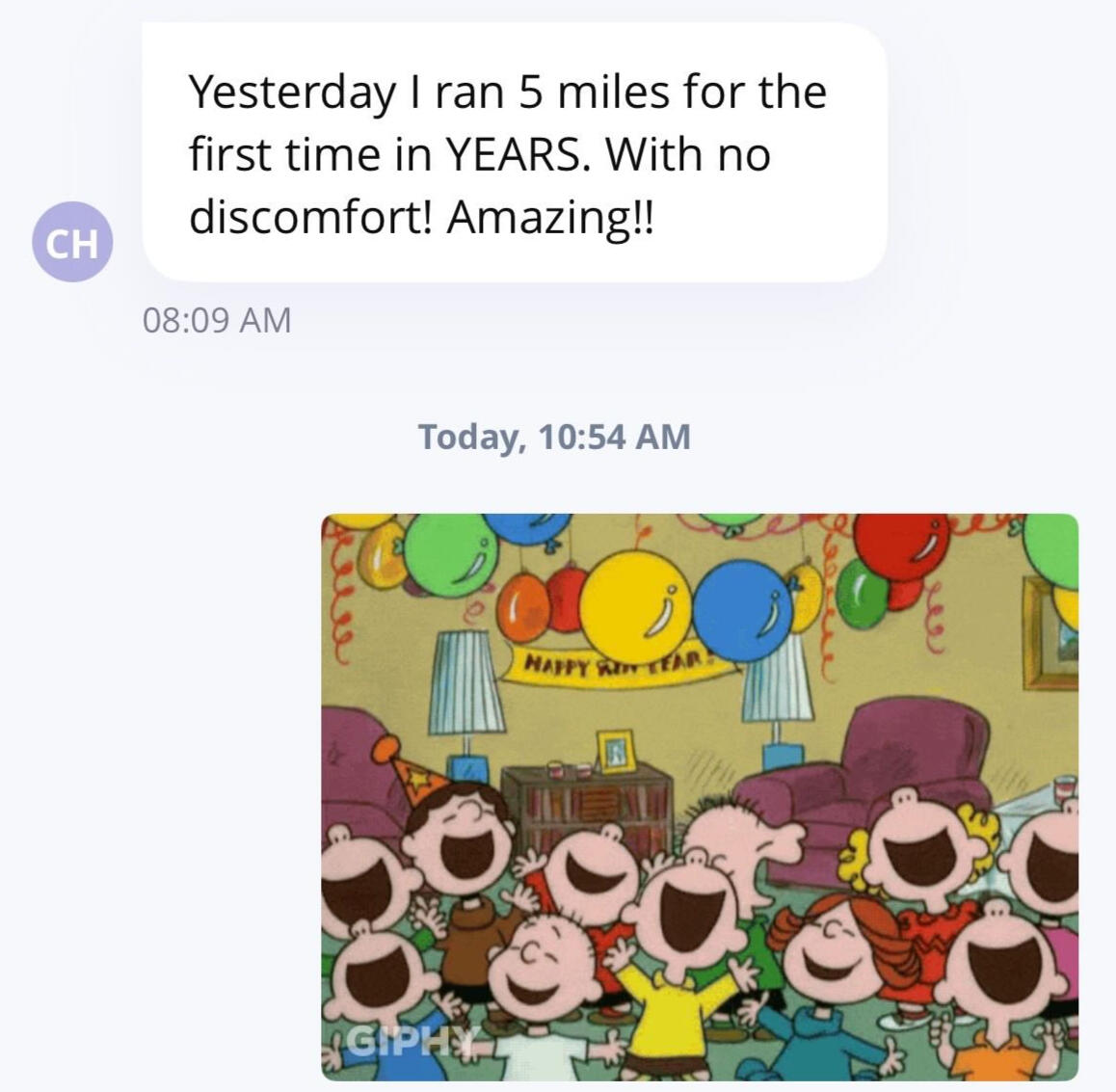1116x1092 pixels.
Task: Open the CH sender avatar
Action: [x=72, y=242]
